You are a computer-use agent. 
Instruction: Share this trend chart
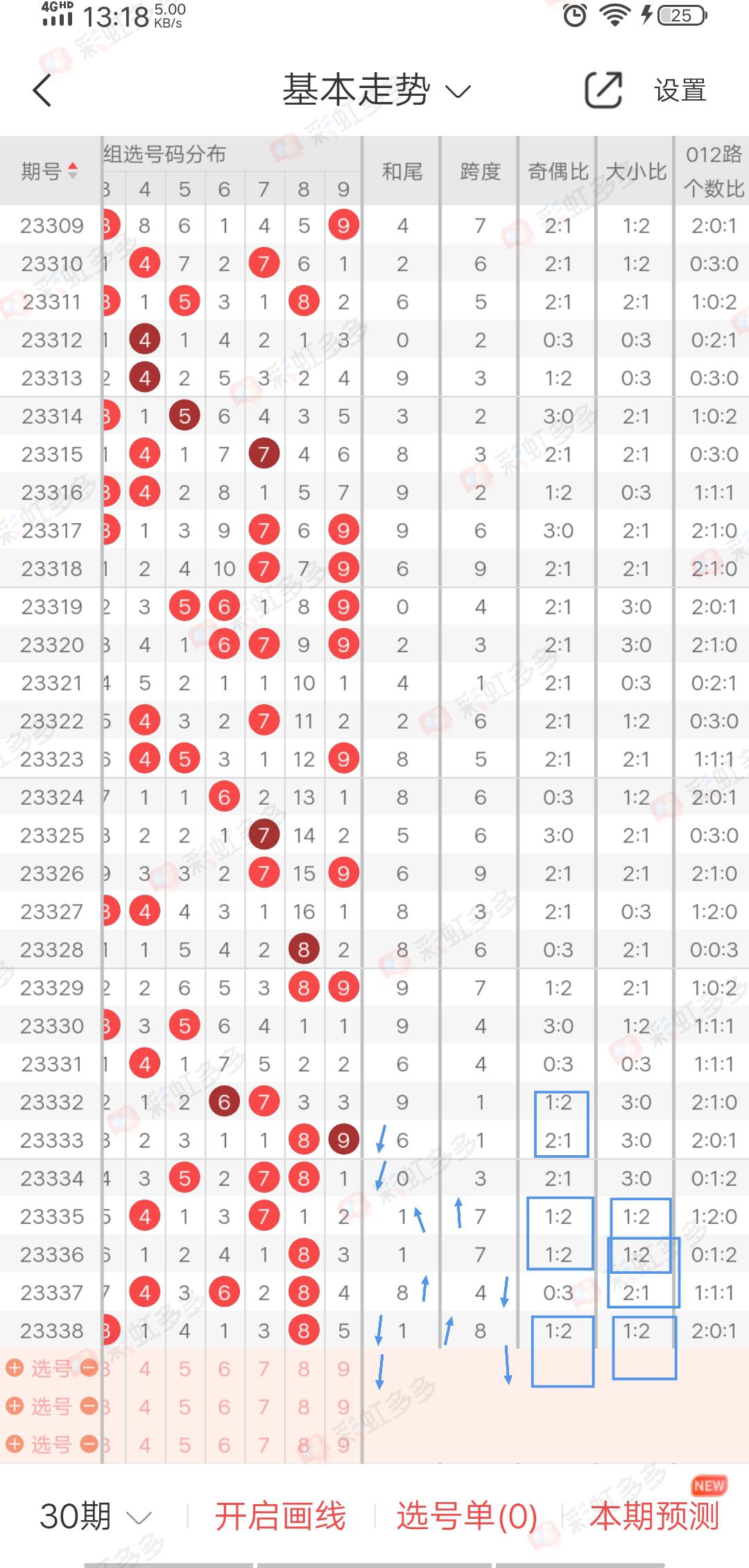[603, 90]
